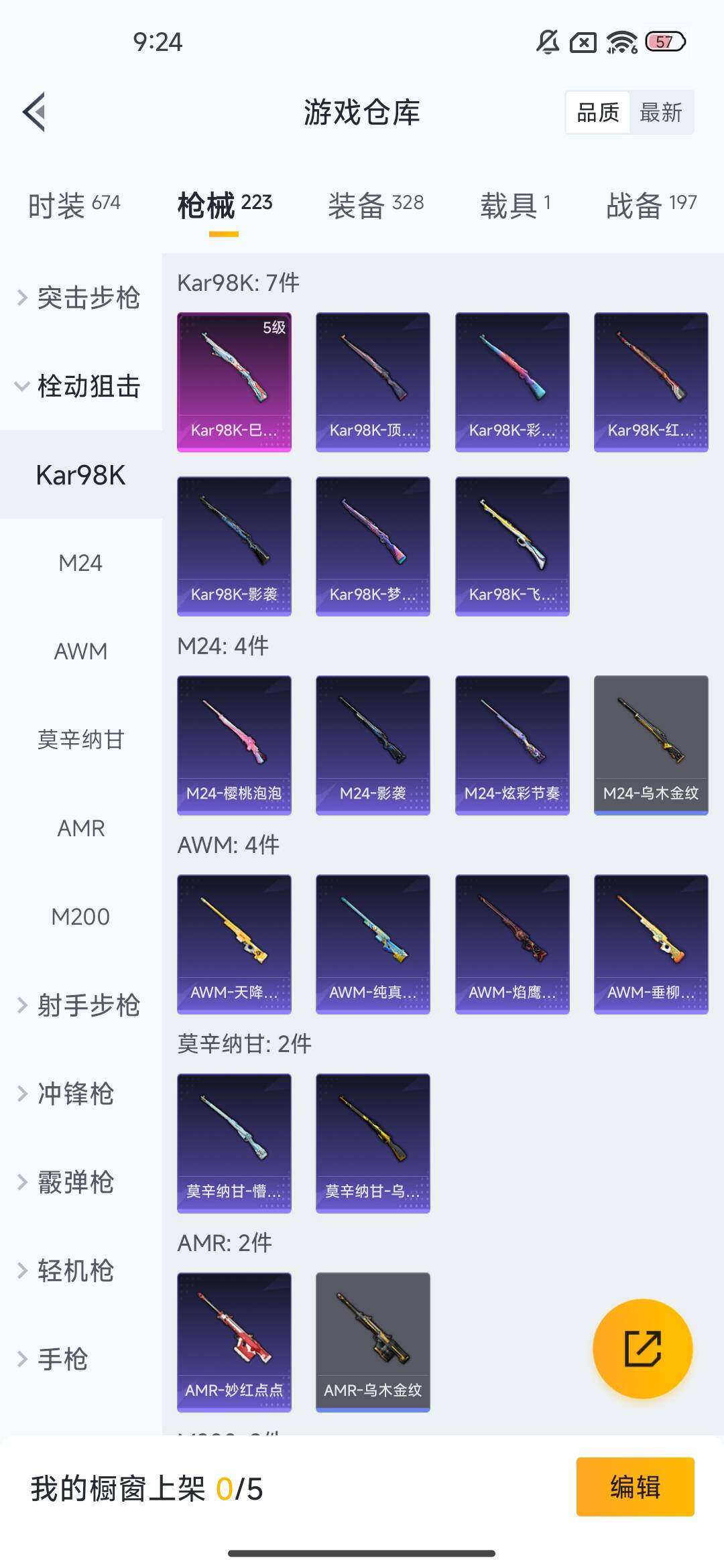Open the AMR-妙红点点 skin

234,1342
